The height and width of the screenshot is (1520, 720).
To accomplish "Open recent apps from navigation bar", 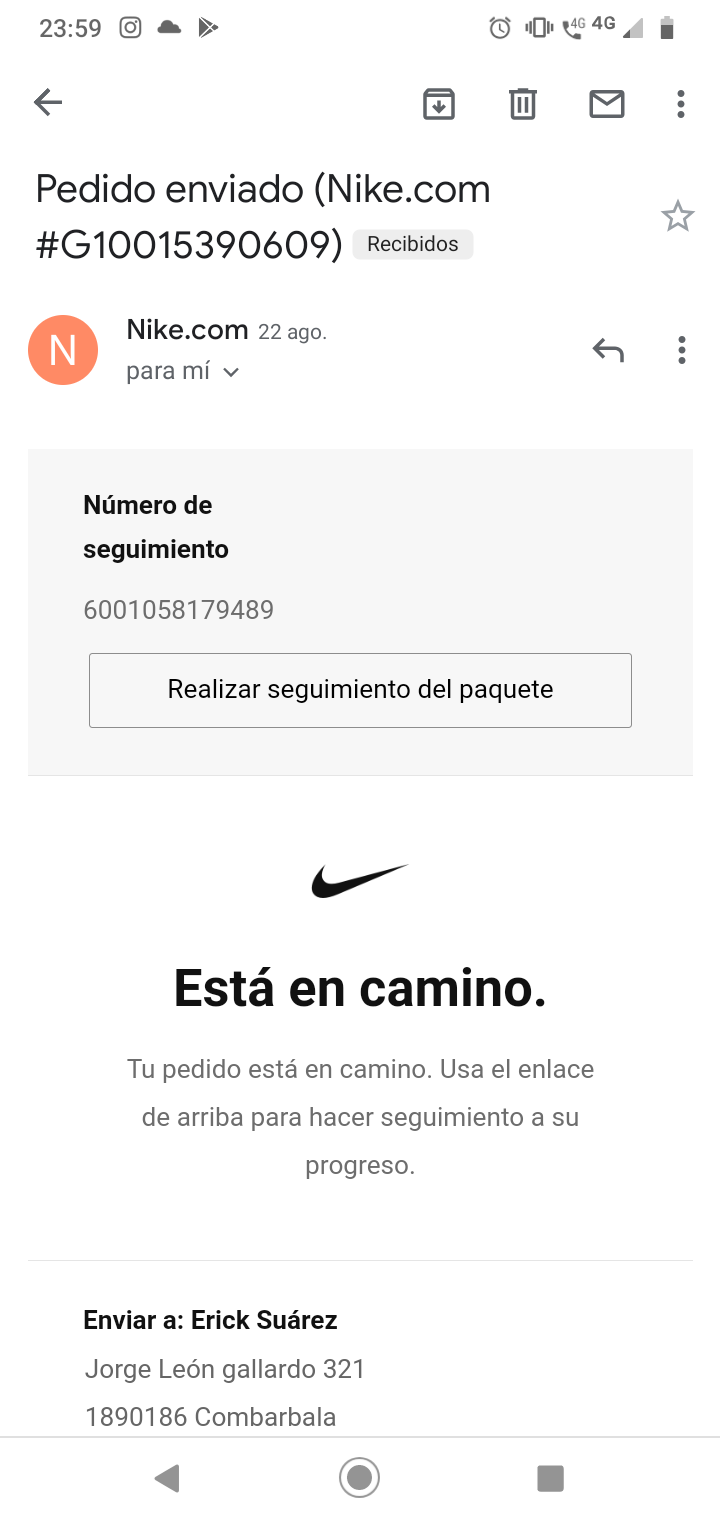I will (550, 1477).
